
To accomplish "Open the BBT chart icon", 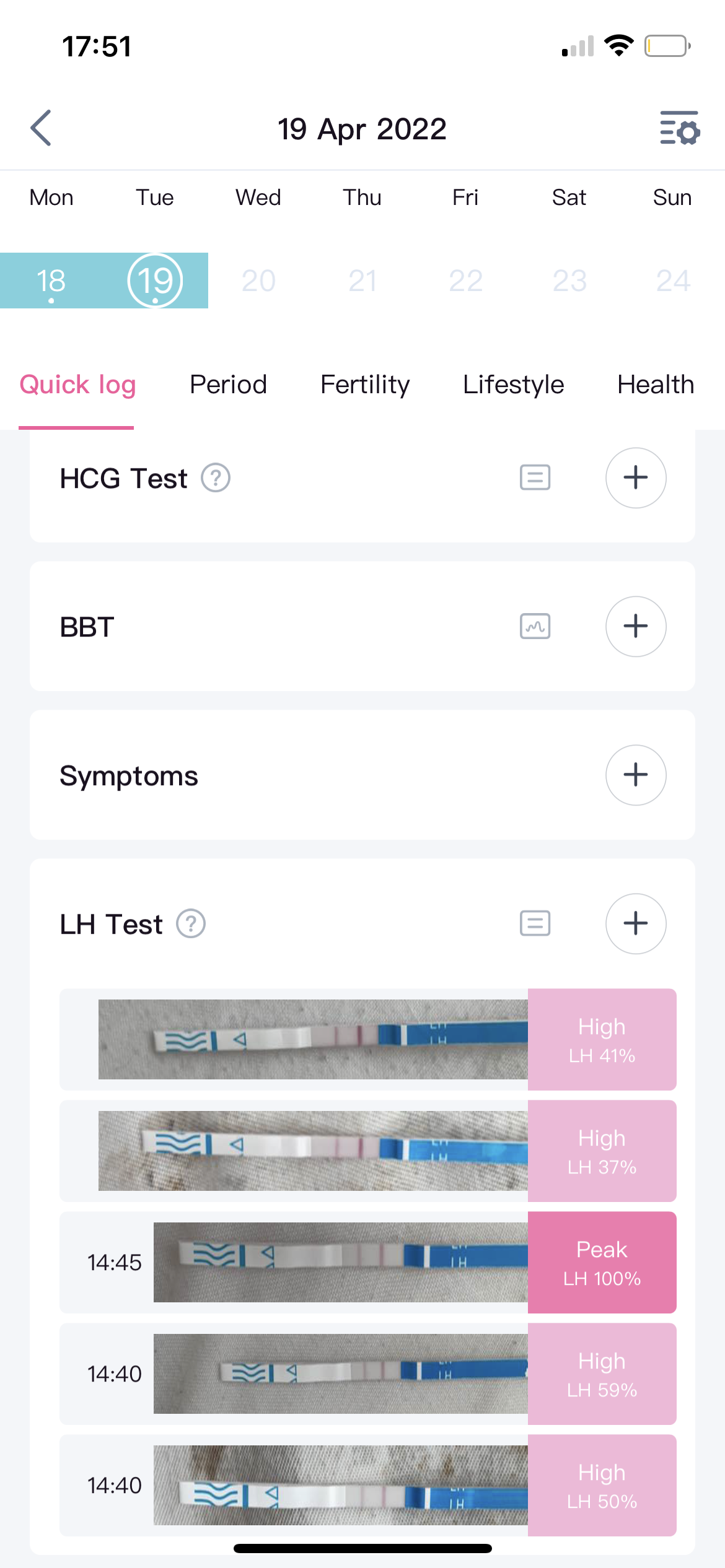I will (x=535, y=627).
